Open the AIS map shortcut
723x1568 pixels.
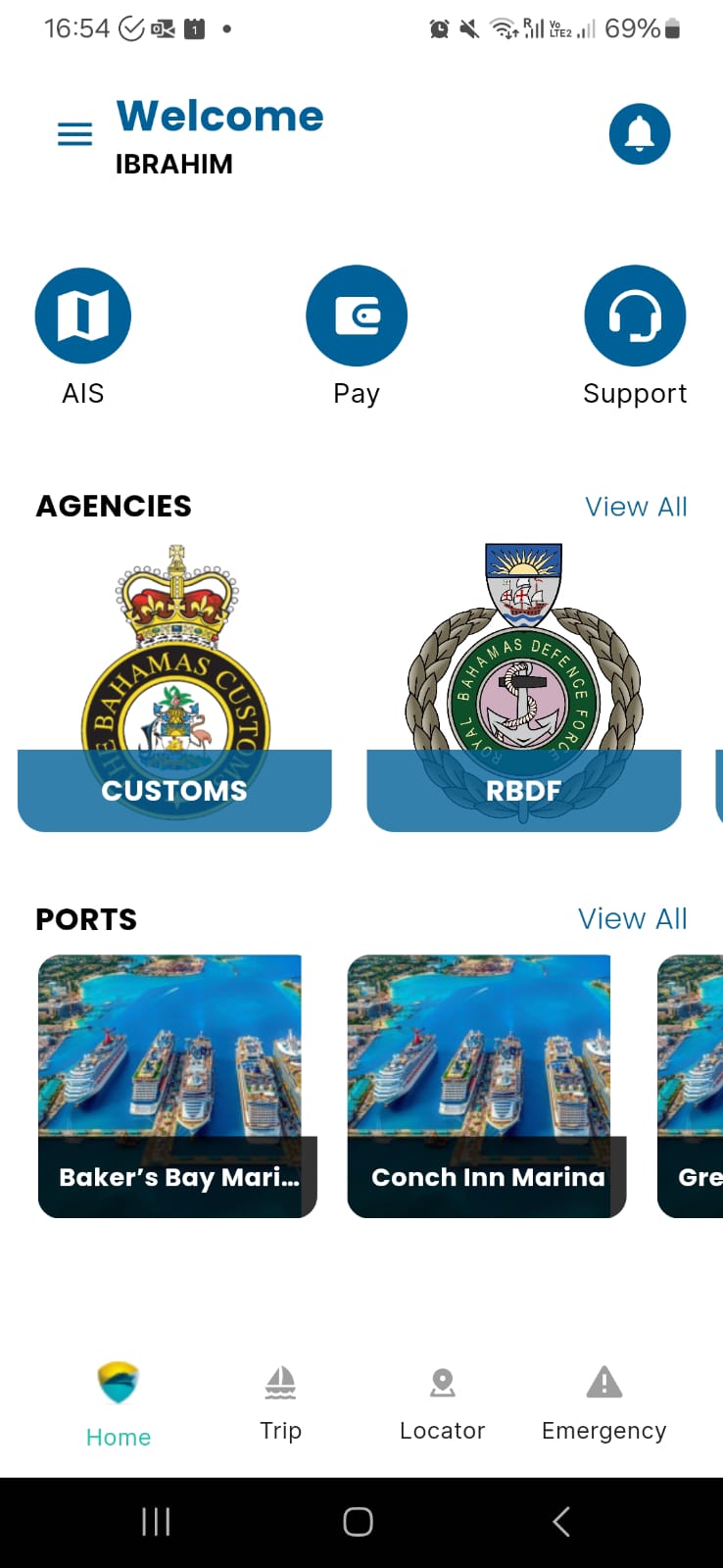point(83,316)
